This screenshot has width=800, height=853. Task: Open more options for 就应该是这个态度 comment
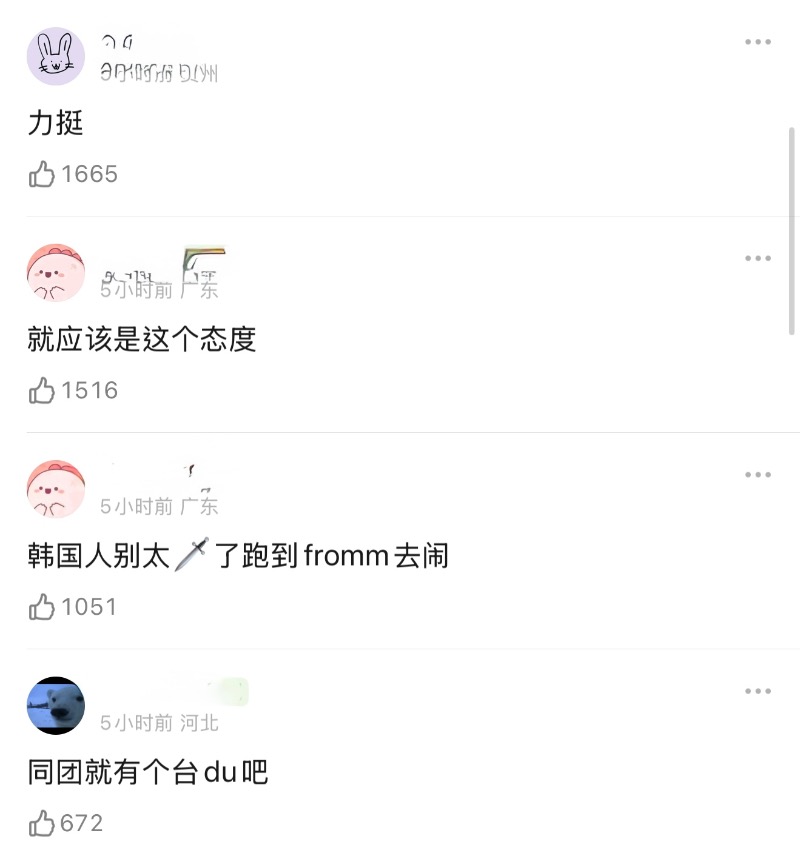[757, 259]
